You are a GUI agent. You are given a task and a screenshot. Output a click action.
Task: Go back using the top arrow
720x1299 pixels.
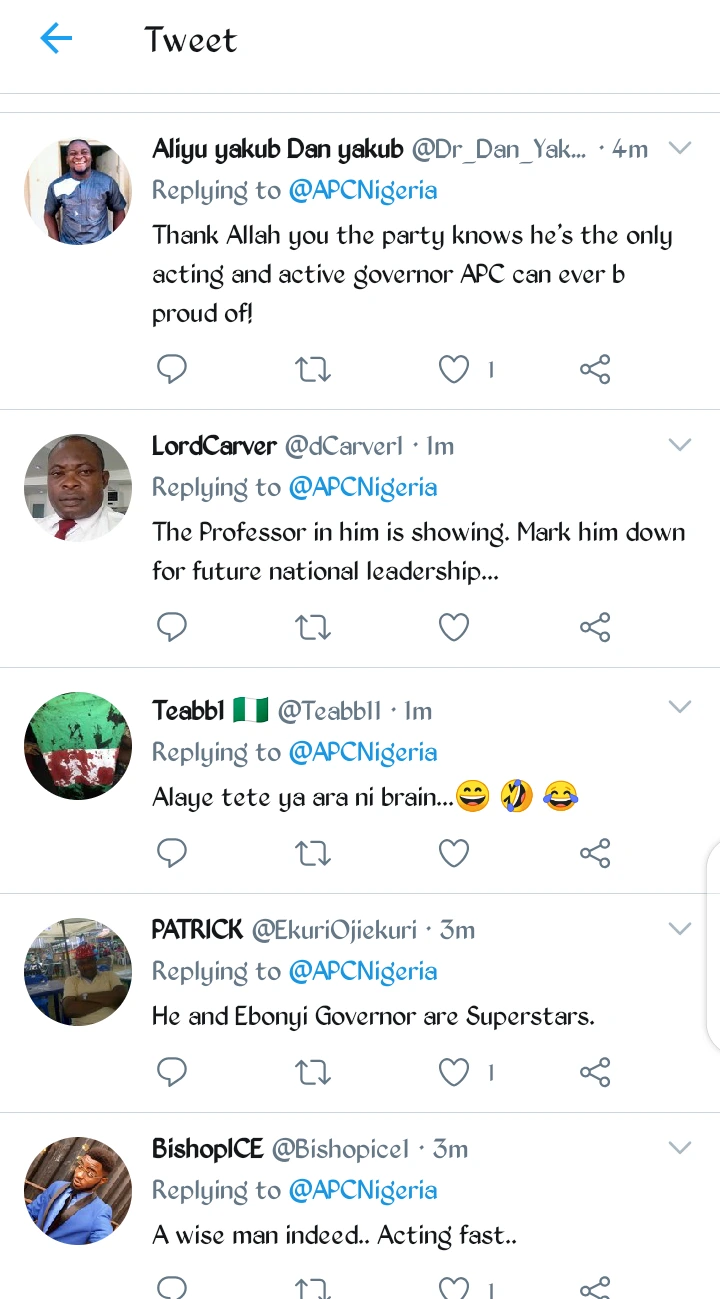[56, 40]
